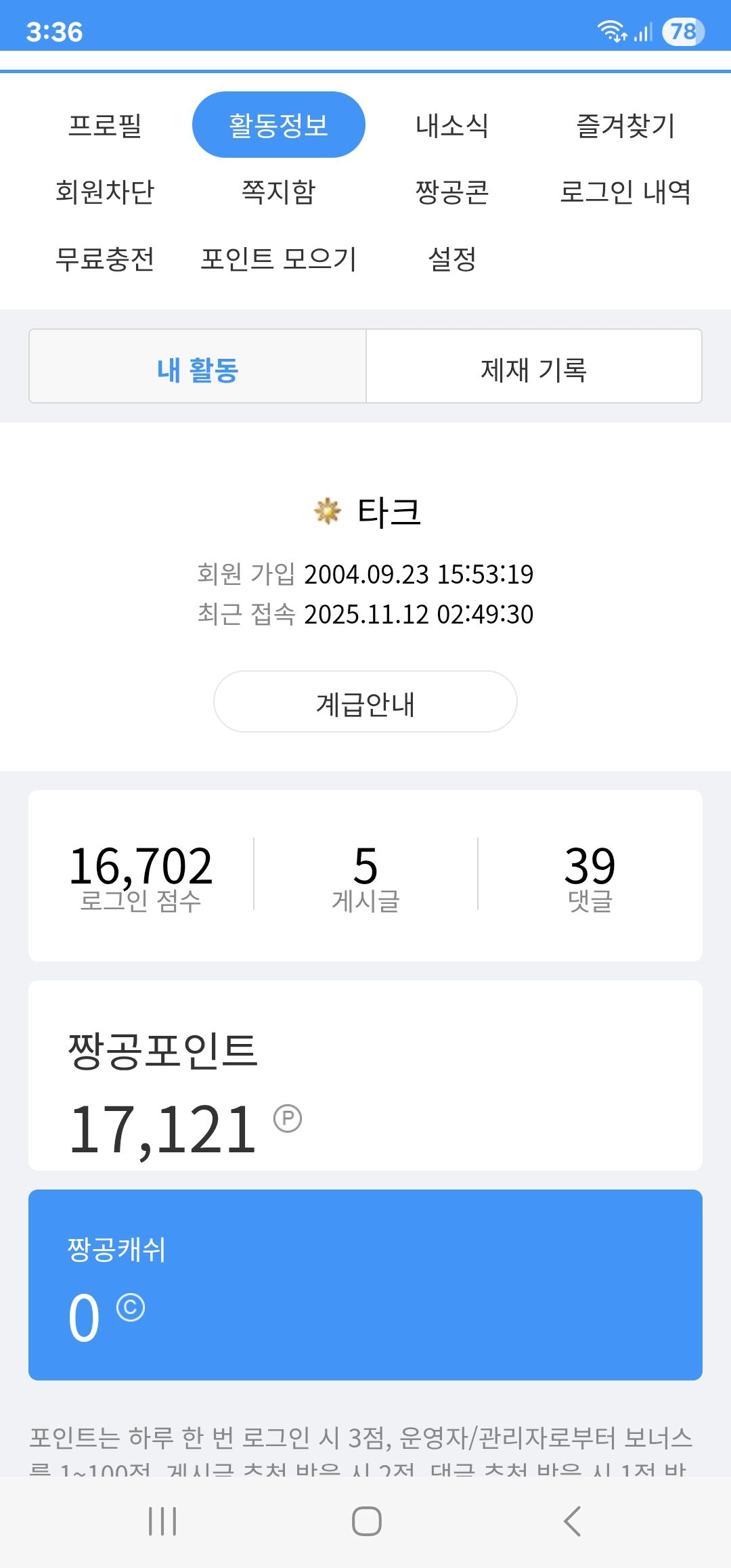This screenshot has height=1568, width=731.
Task: Open 무료충전 page
Action: 105,259
